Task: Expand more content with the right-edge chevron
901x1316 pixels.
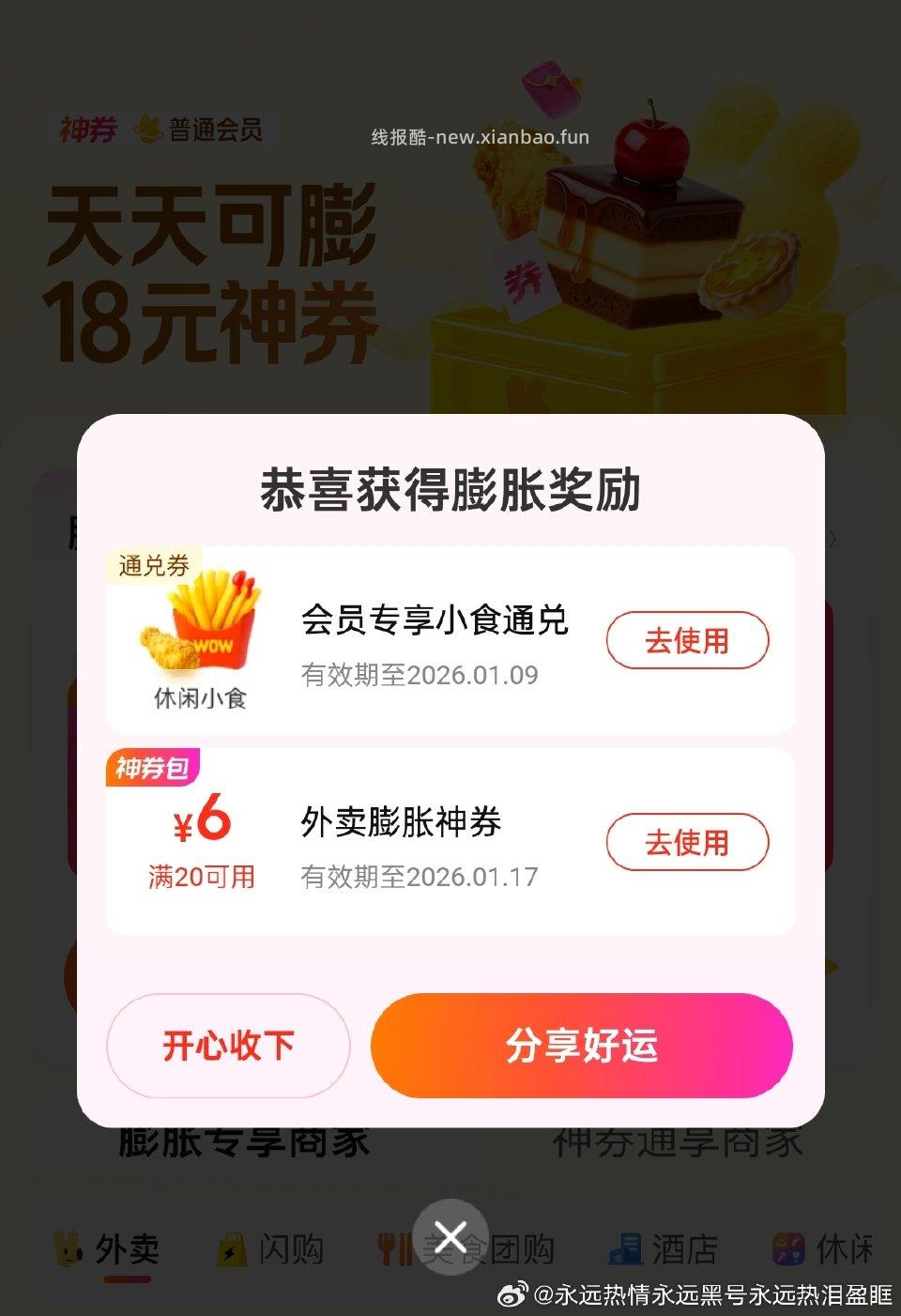Action: point(835,539)
